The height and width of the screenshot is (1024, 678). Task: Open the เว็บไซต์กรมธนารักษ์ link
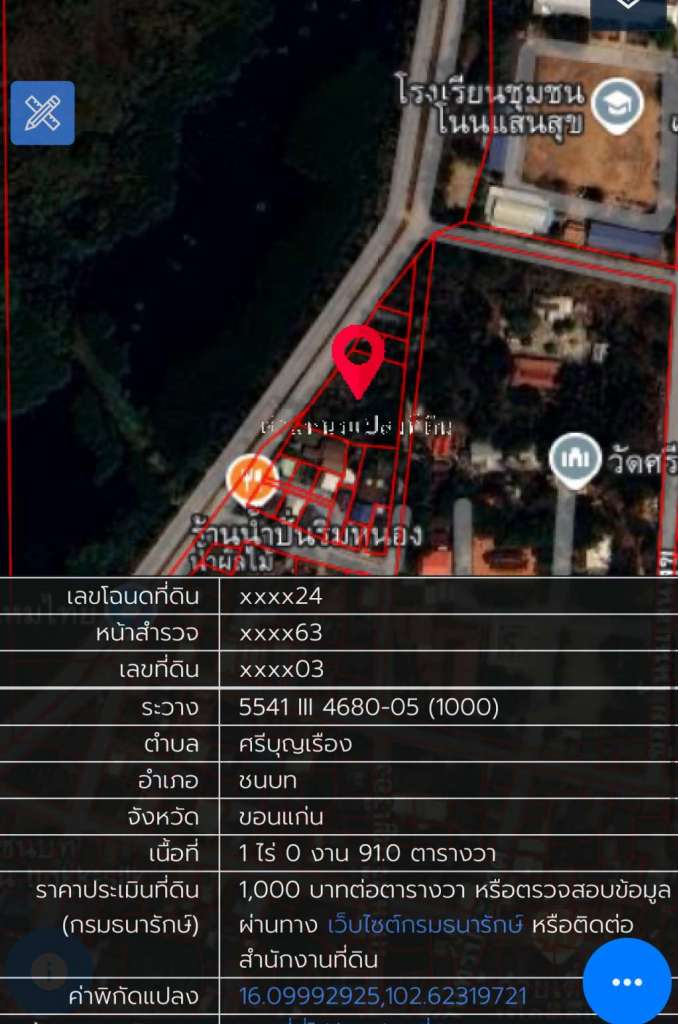(x=425, y=925)
